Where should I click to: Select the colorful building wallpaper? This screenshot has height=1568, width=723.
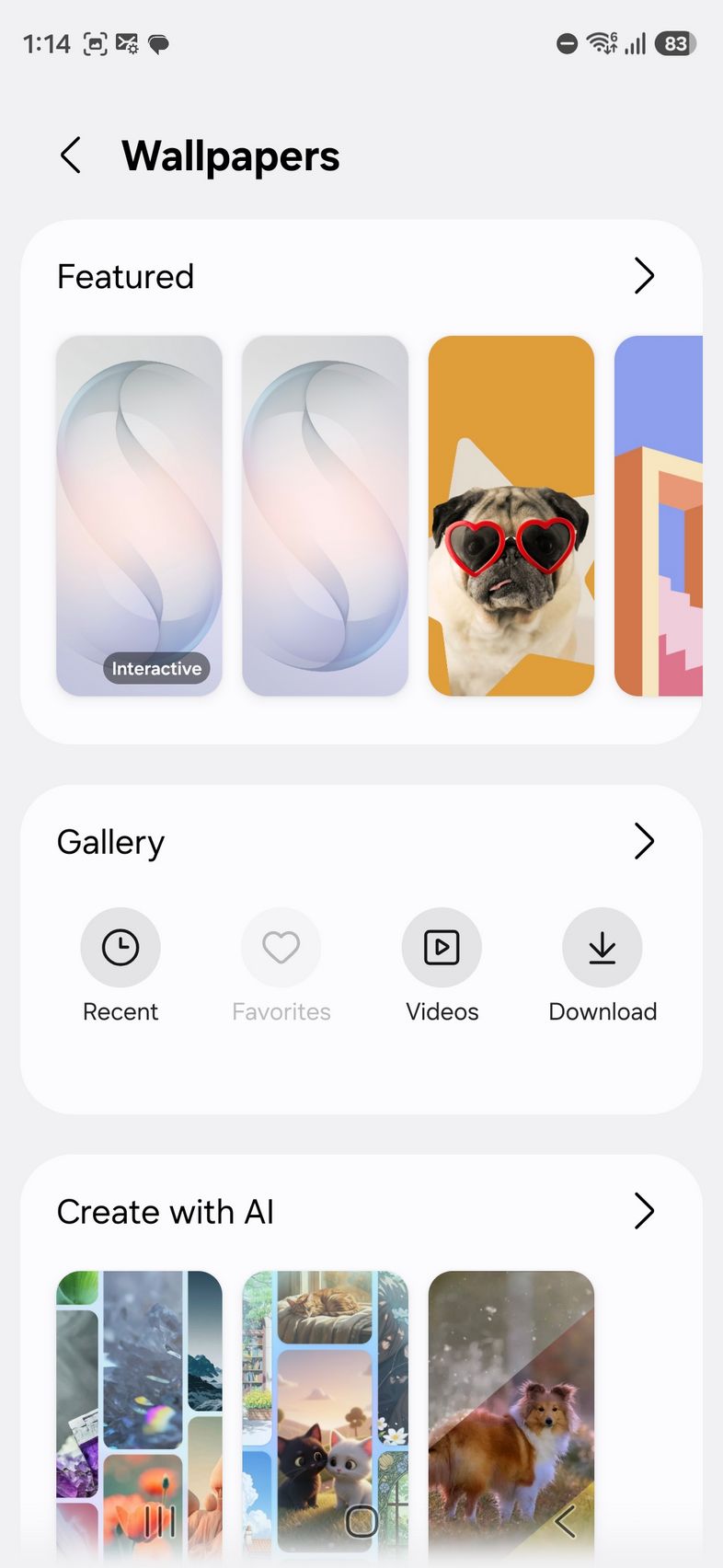(x=660, y=515)
